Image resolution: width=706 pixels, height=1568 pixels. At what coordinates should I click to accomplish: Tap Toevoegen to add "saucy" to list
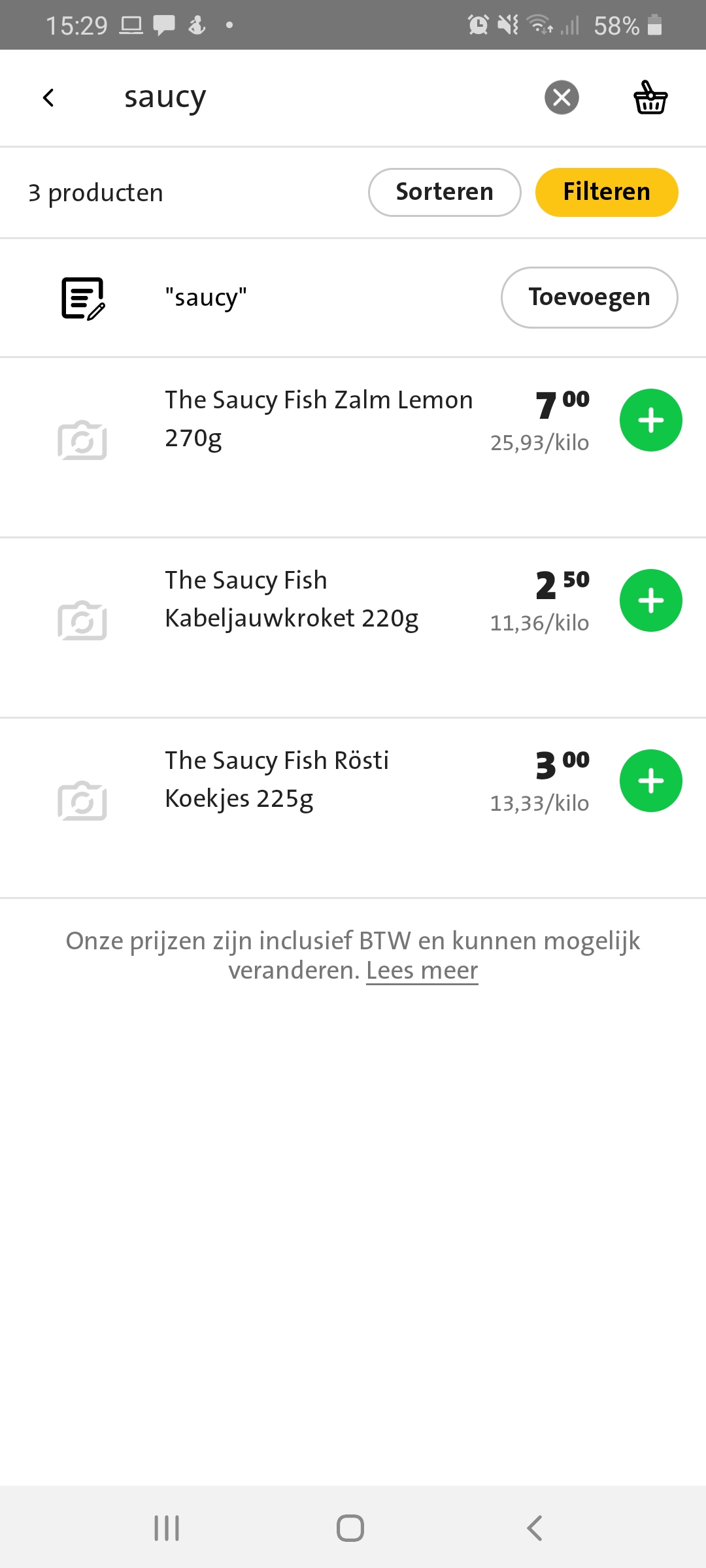pos(589,297)
